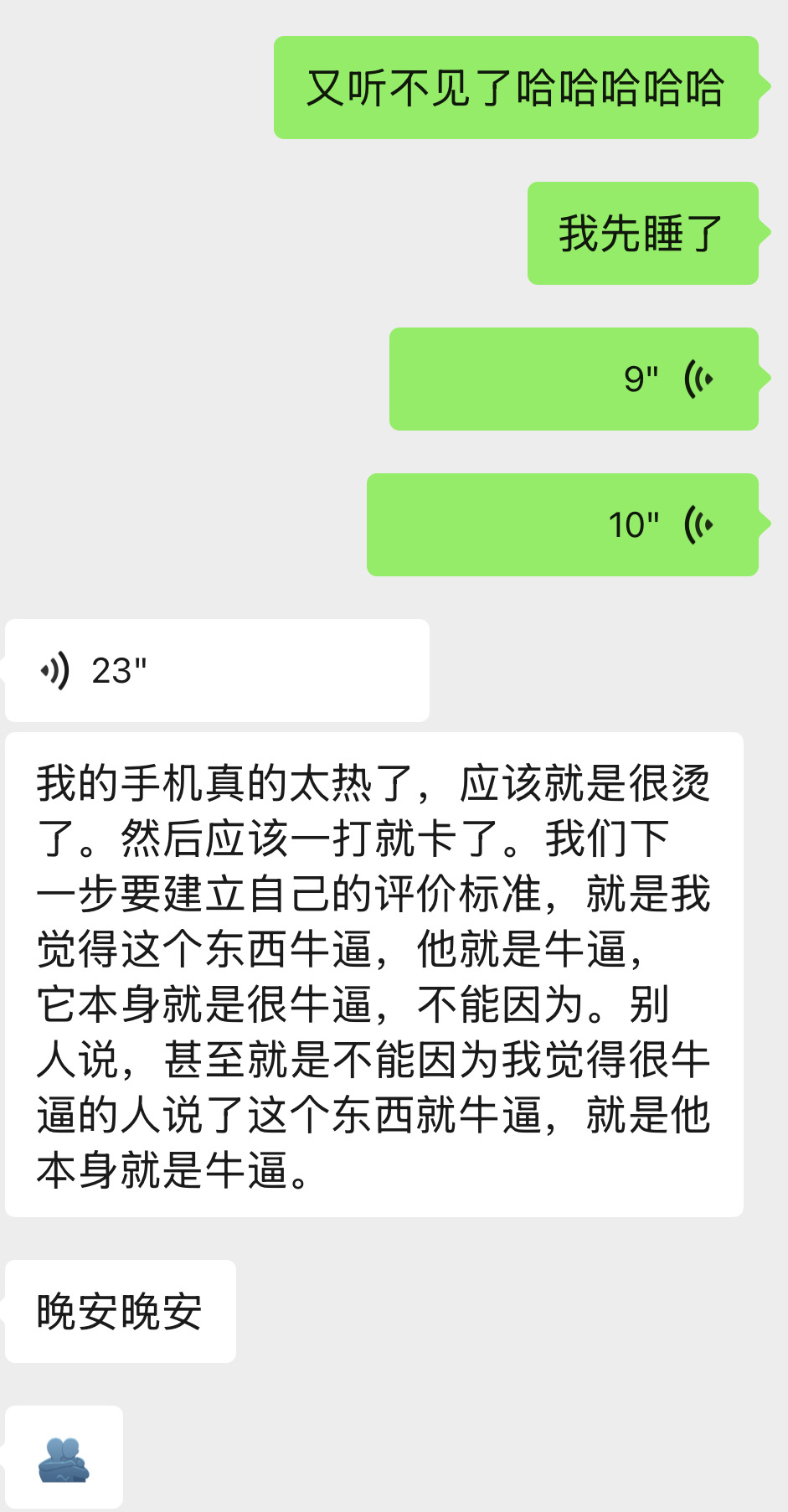Viewport: 788px width, 1512px height.
Task: Play the 10-second sent voice message
Action: pyautogui.click(x=563, y=524)
